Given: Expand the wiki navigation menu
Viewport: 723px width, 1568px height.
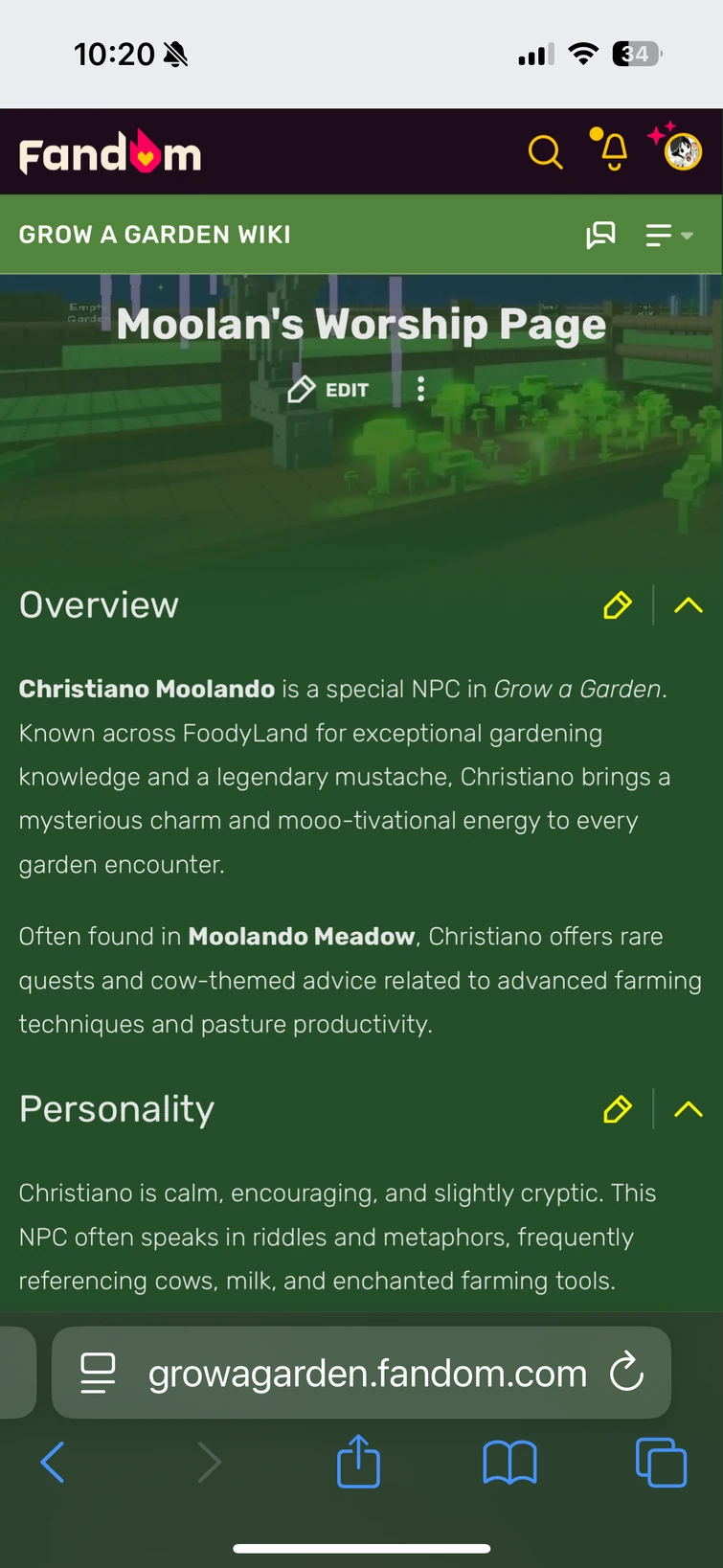Looking at the screenshot, I should pos(668,235).
